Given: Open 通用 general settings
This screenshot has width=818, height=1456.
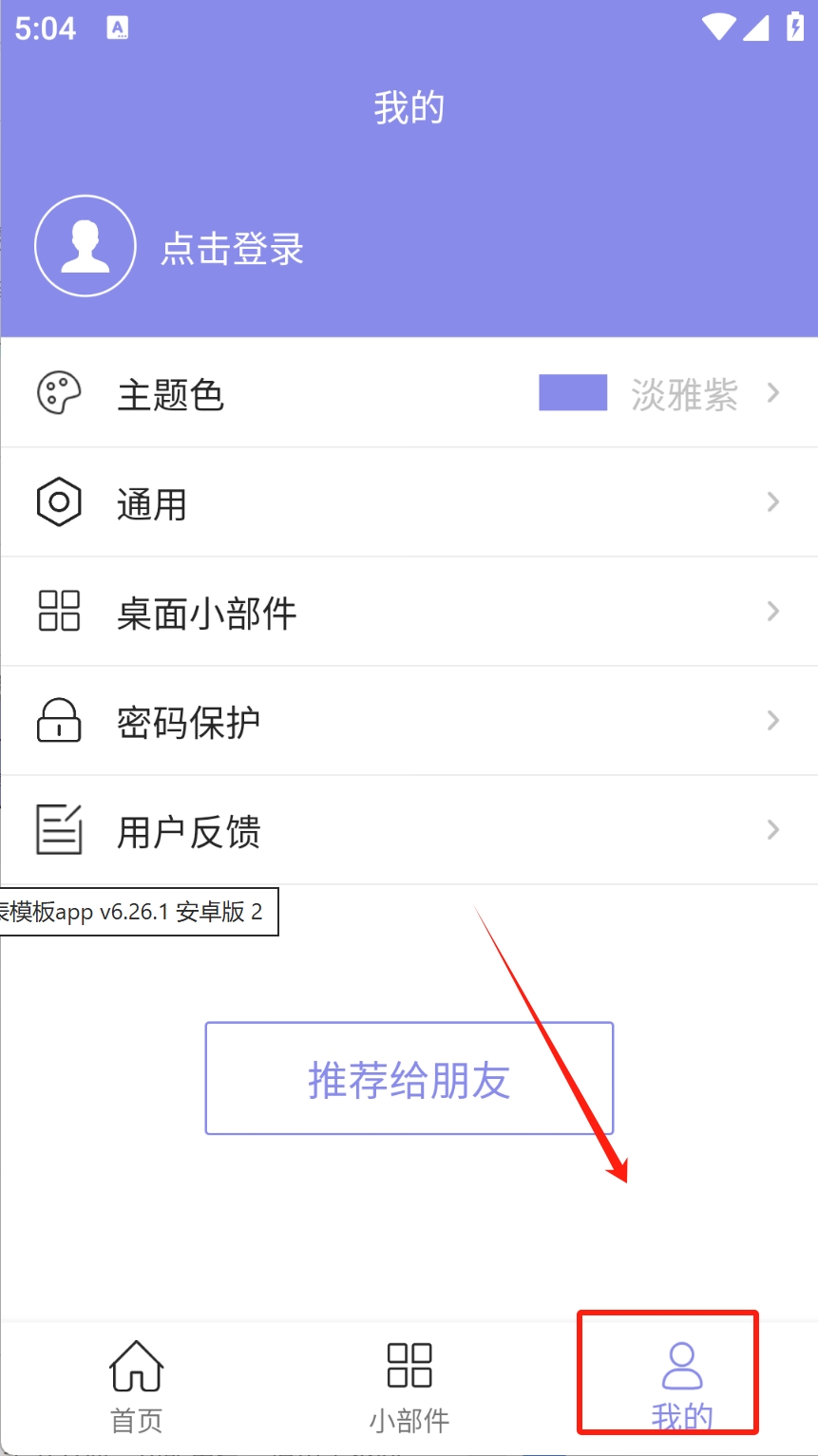Looking at the screenshot, I should click(x=409, y=502).
